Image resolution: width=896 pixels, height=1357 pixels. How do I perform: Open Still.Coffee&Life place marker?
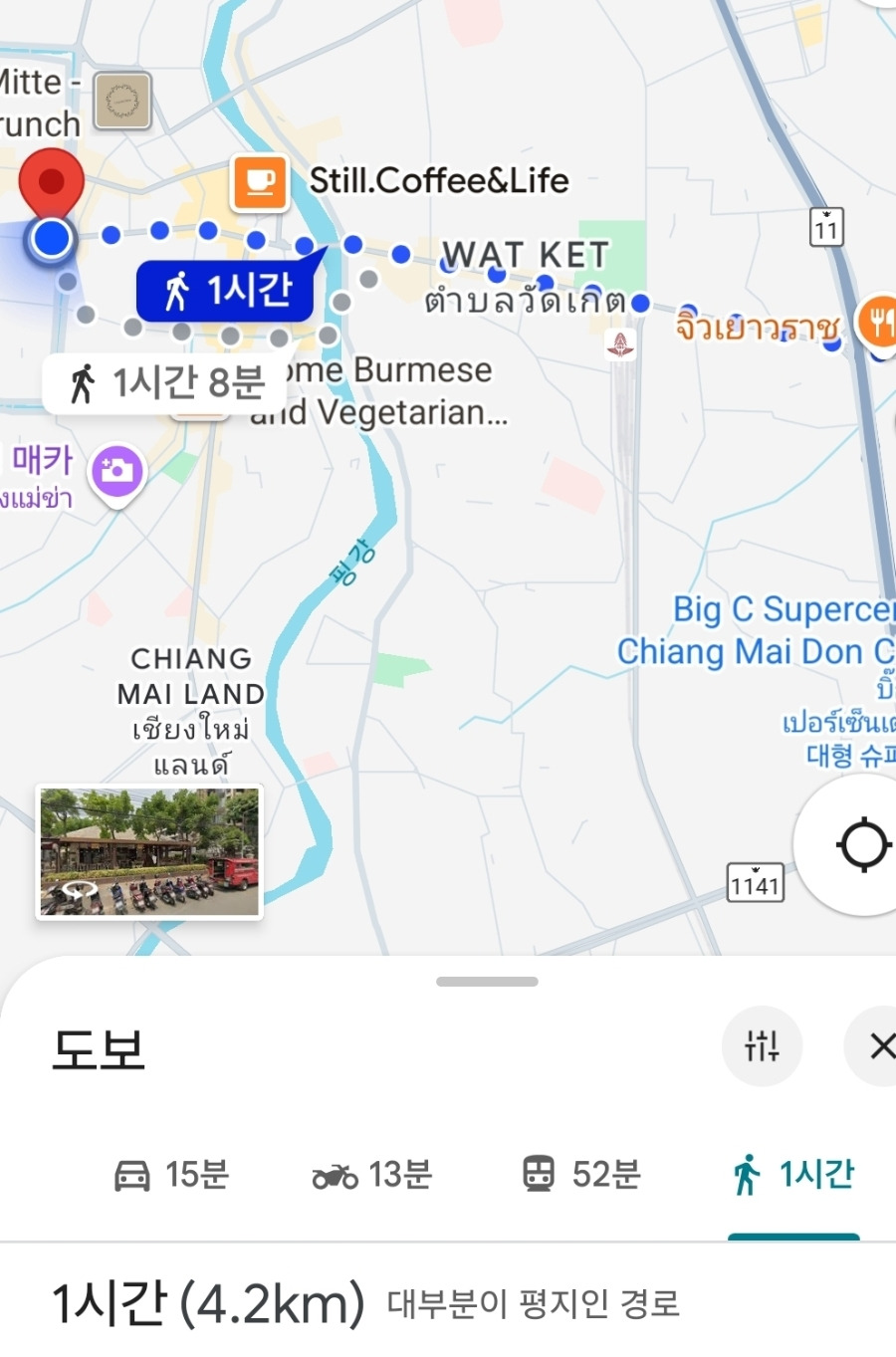(x=260, y=183)
